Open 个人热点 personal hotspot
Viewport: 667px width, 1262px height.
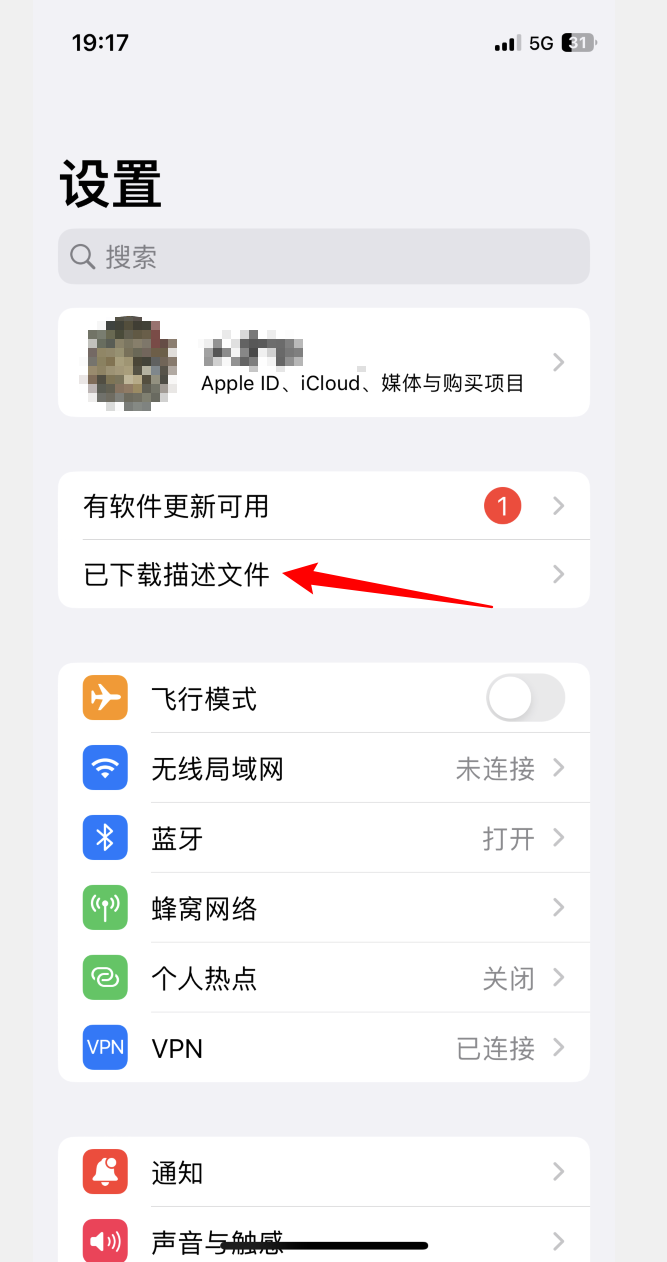click(x=323, y=978)
